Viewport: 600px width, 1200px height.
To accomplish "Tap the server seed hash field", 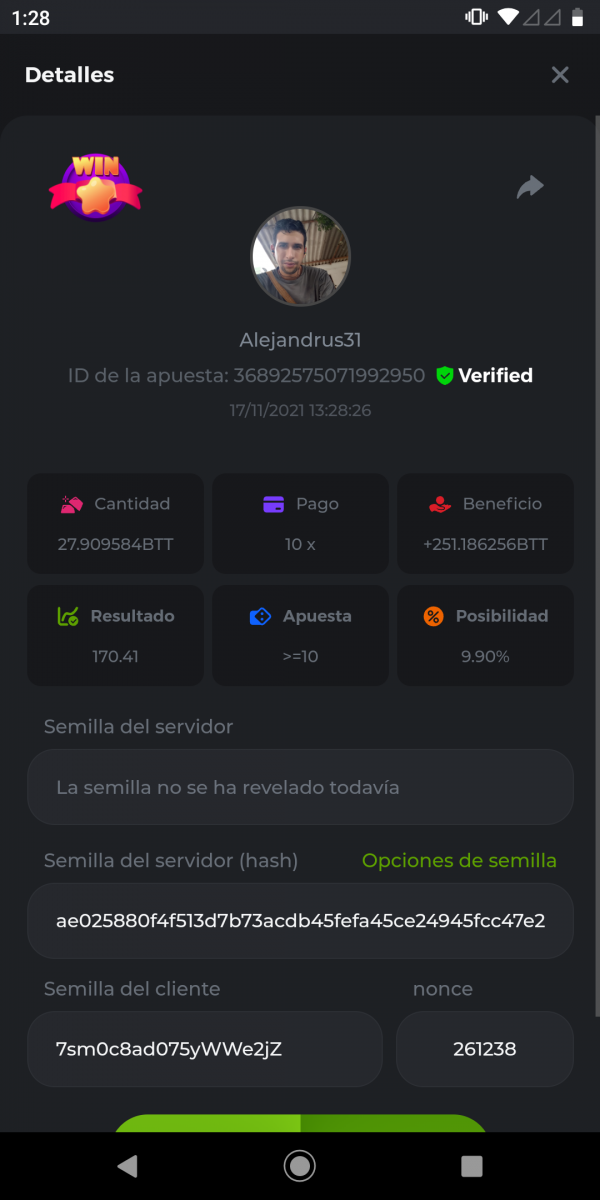I will pyautogui.click(x=300, y=921).
